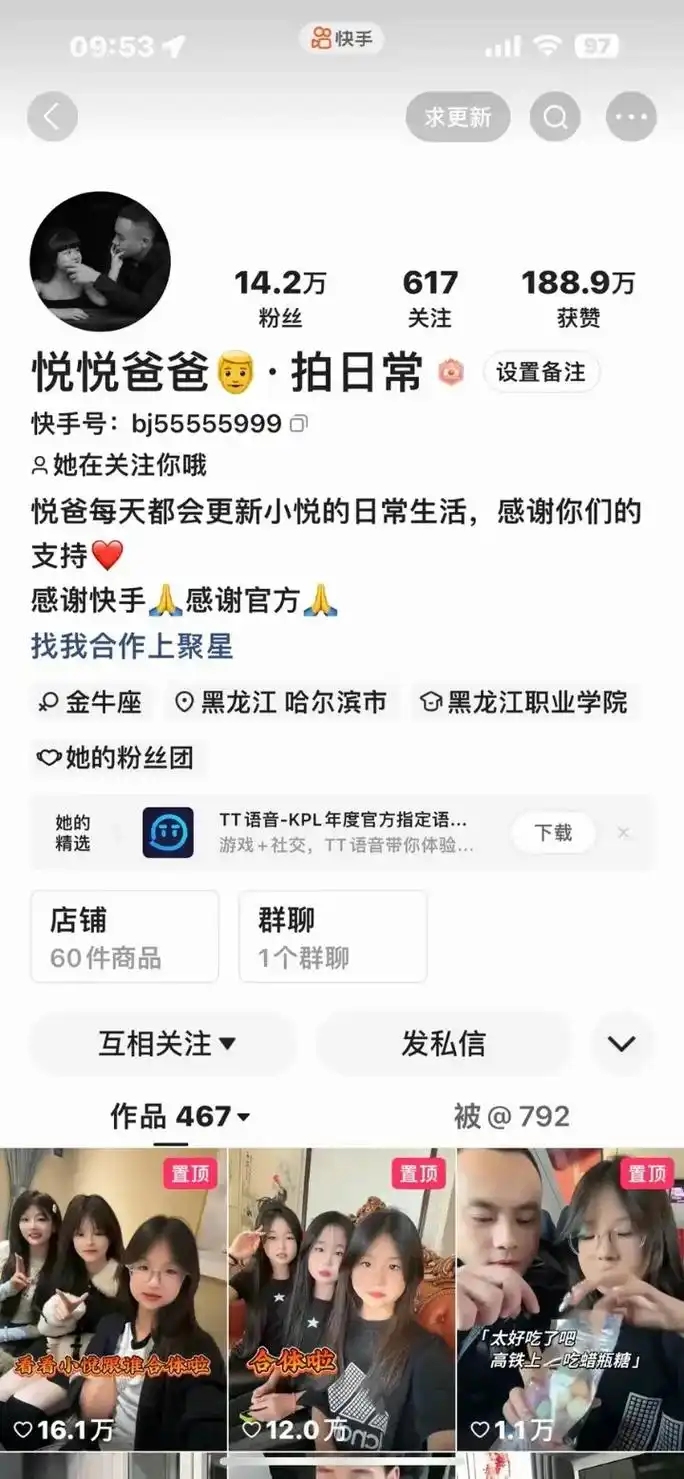Viewport: 684px width, 1479px height.
Task: Tap 设置备注 to set a remark
Action: point(541,372)
